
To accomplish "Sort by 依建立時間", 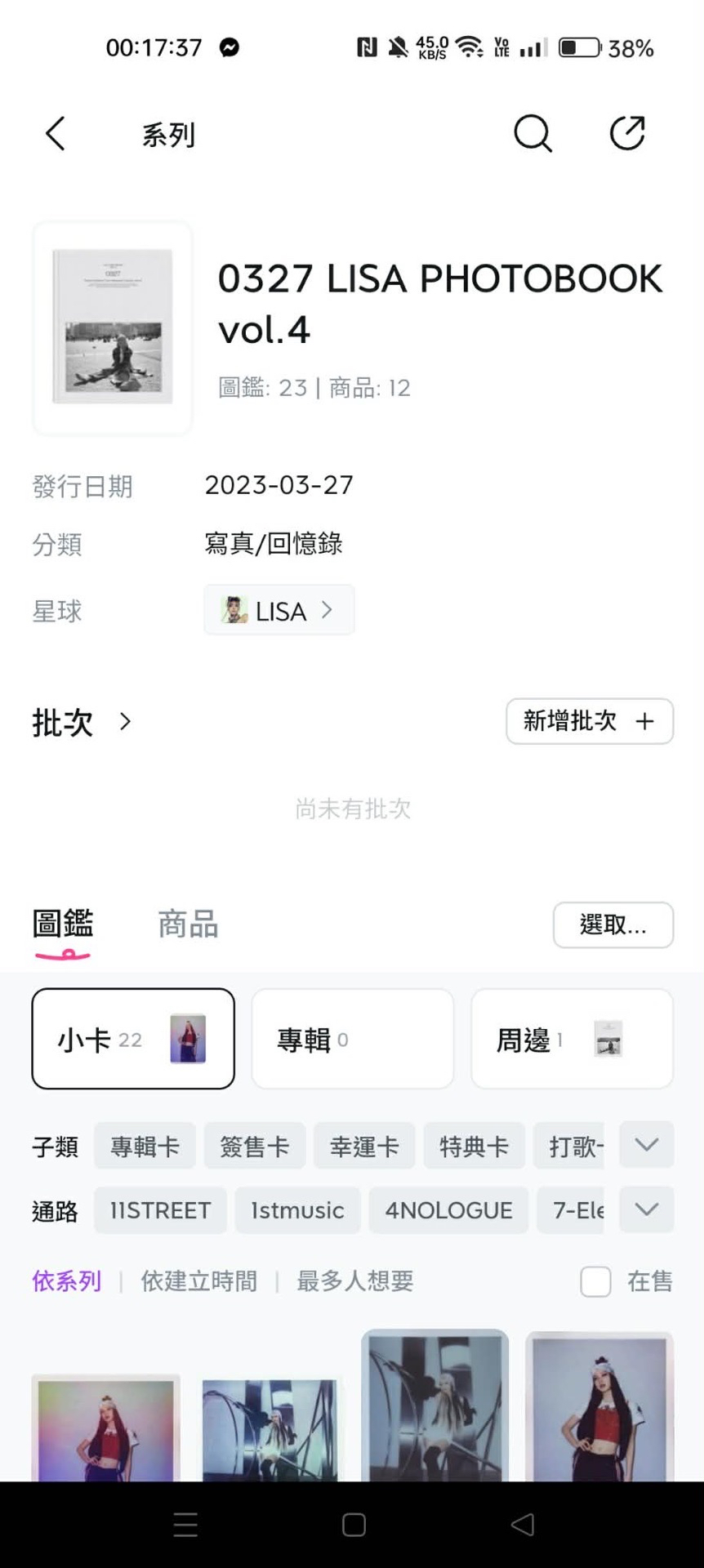I will click(x=198, y=1281).
